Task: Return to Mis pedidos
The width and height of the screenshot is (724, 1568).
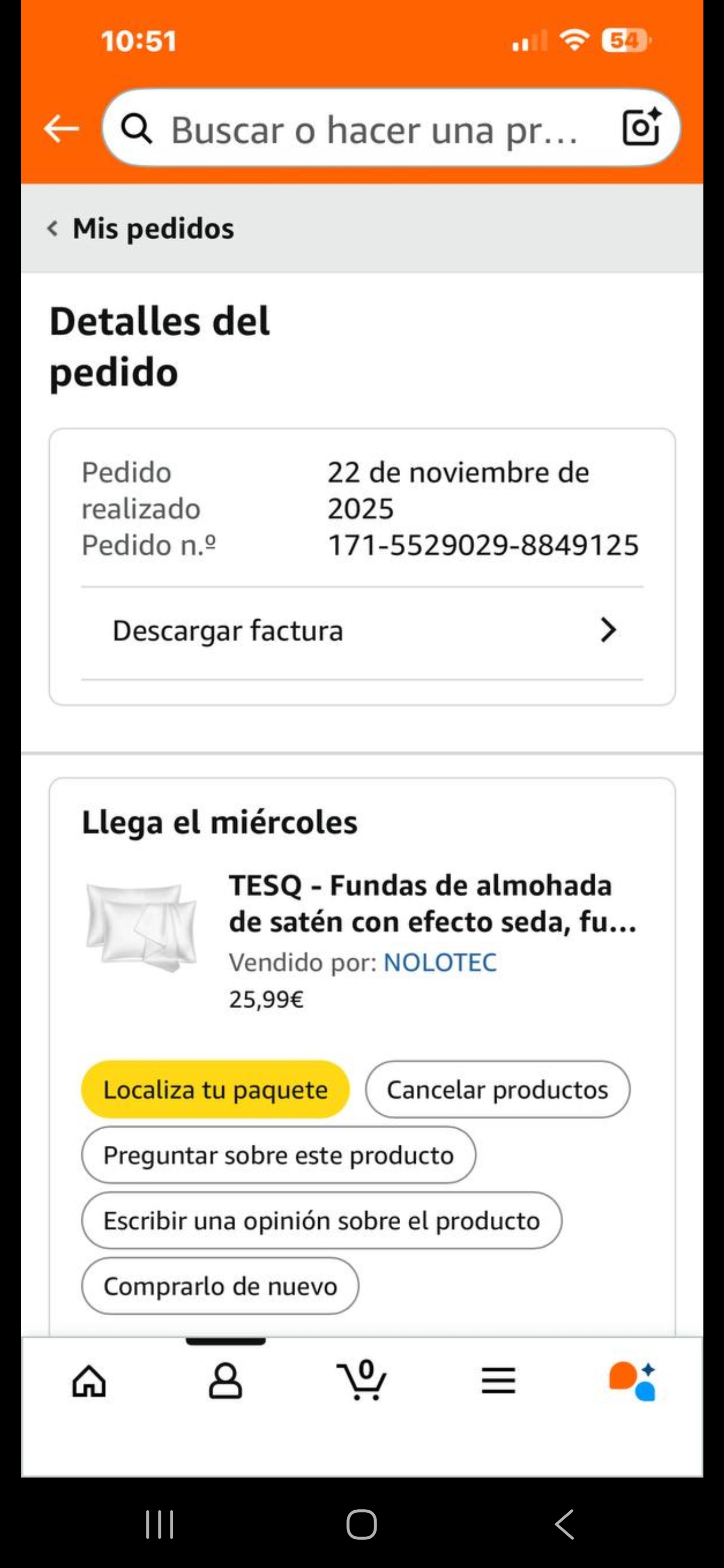Action: pos(141,229)
